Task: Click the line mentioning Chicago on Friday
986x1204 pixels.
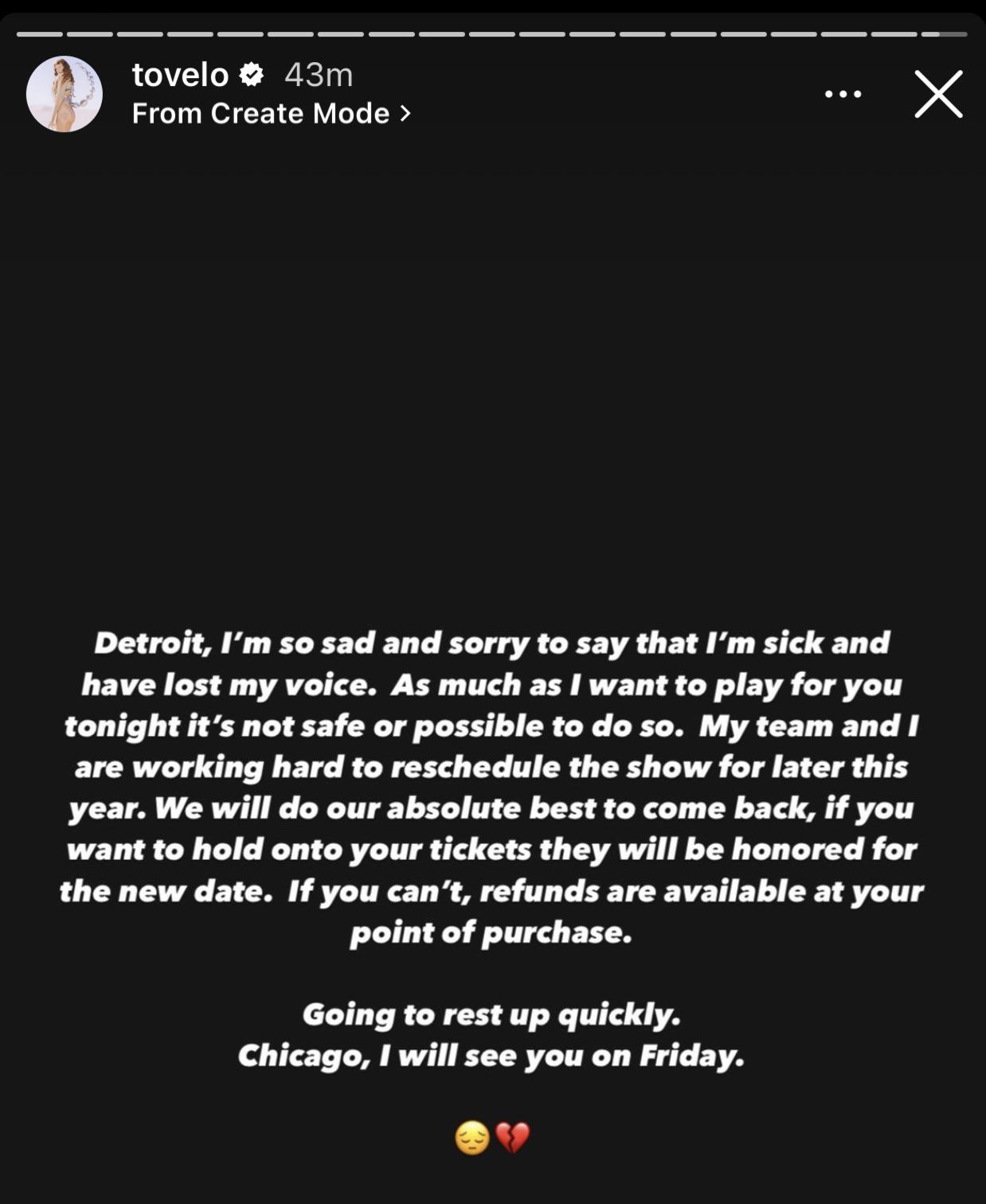Action: 492,1057
